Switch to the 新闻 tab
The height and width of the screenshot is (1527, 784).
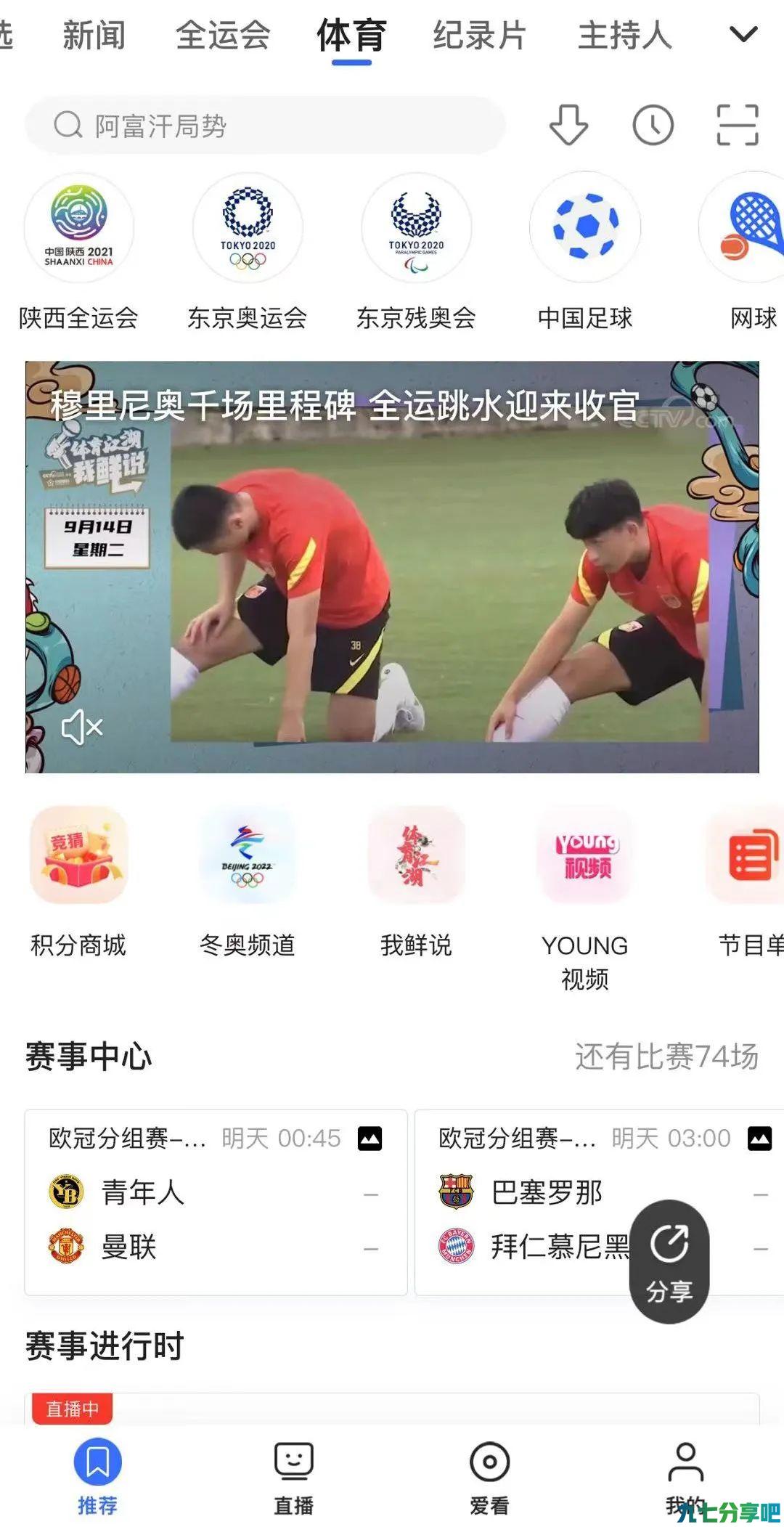tap(94, 35)
